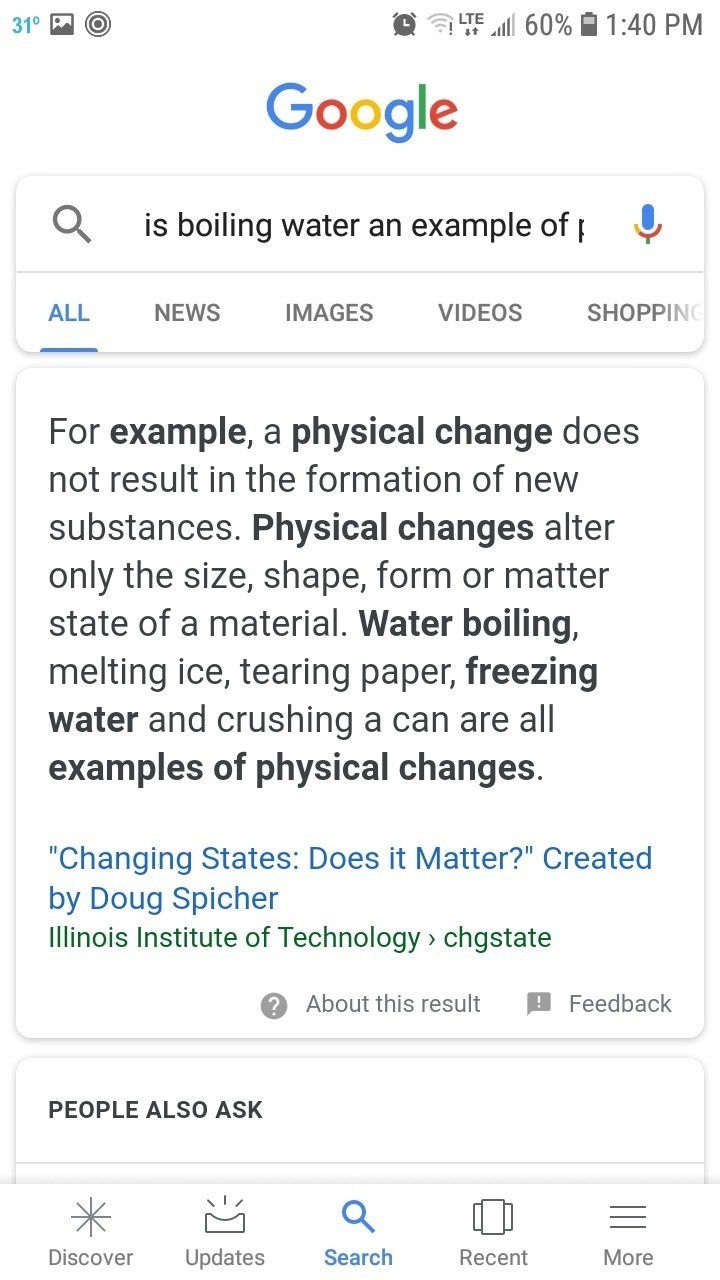Open the More menu
The width and height of the screenshot is (720, 1280).
click(x=628, y=1233)
